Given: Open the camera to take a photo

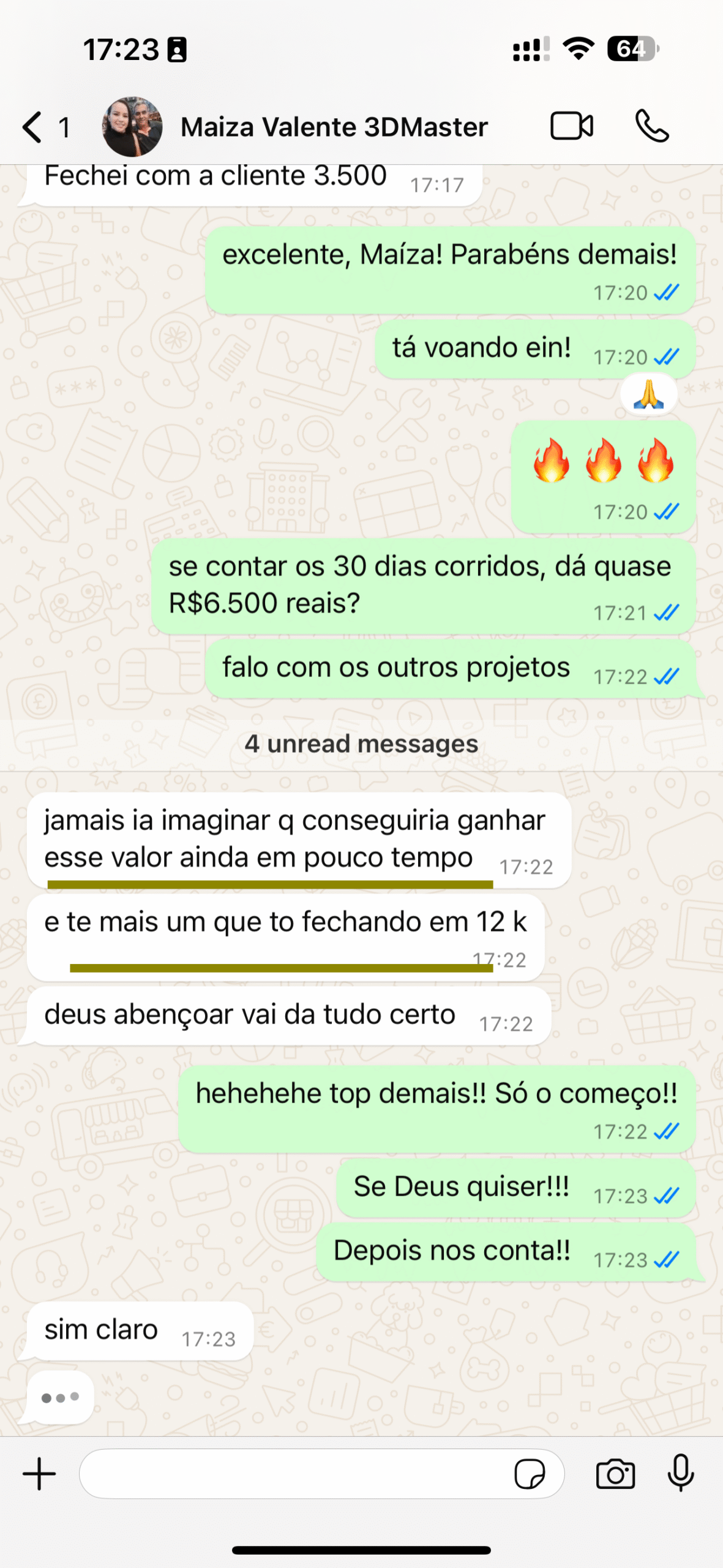Looking at the screenshot, I should click(615, 1474).
